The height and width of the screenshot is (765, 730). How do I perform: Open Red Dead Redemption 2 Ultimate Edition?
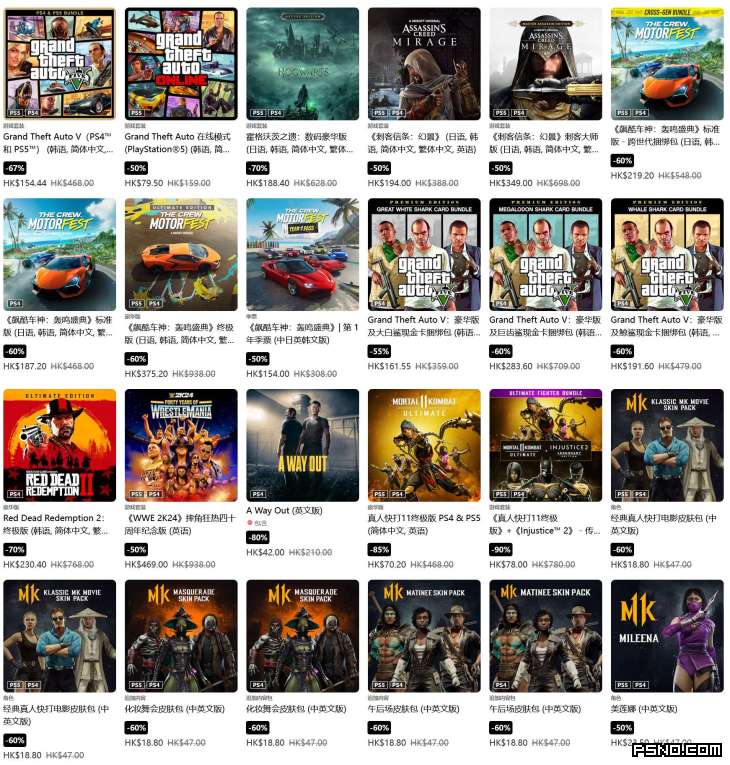(x=59, y=445)
